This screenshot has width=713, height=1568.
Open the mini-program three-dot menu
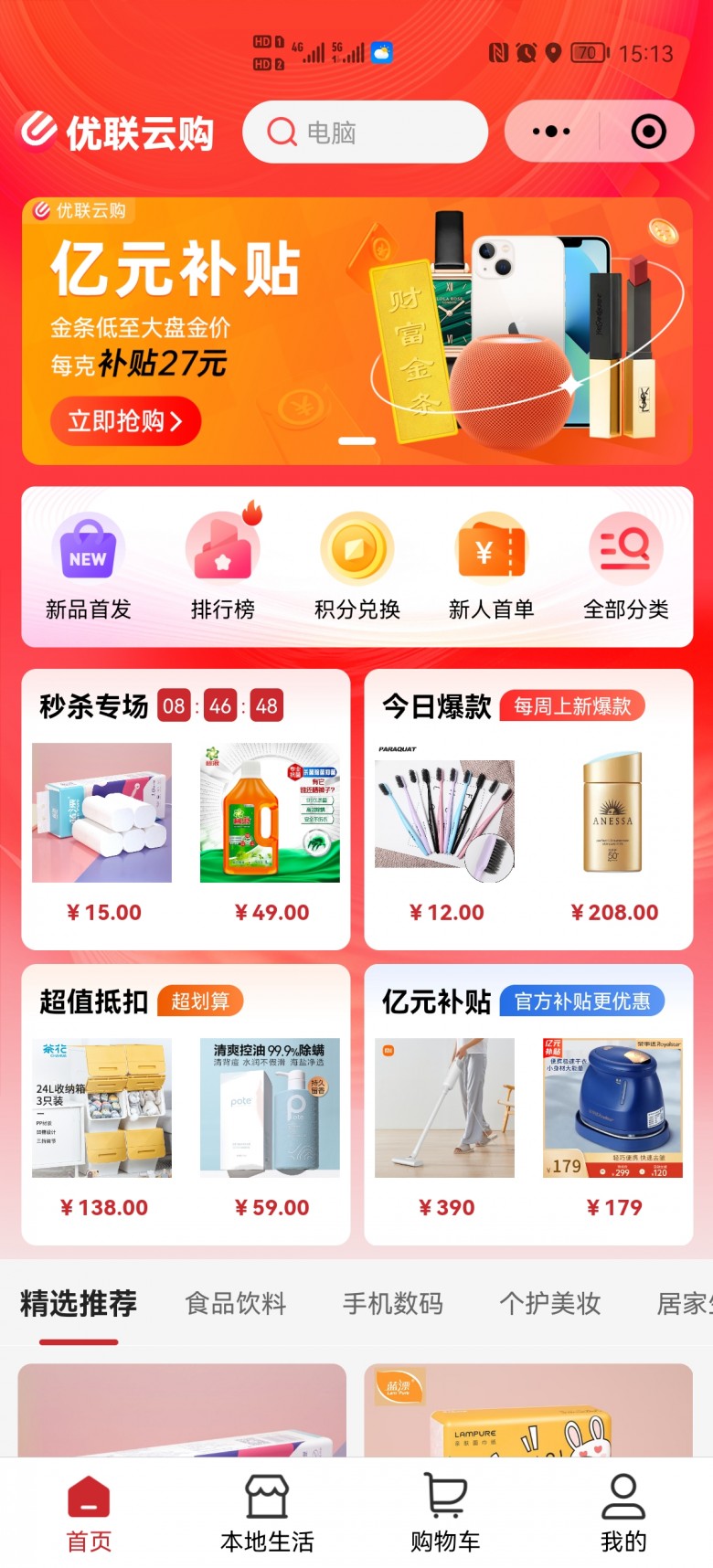point(551,132)
